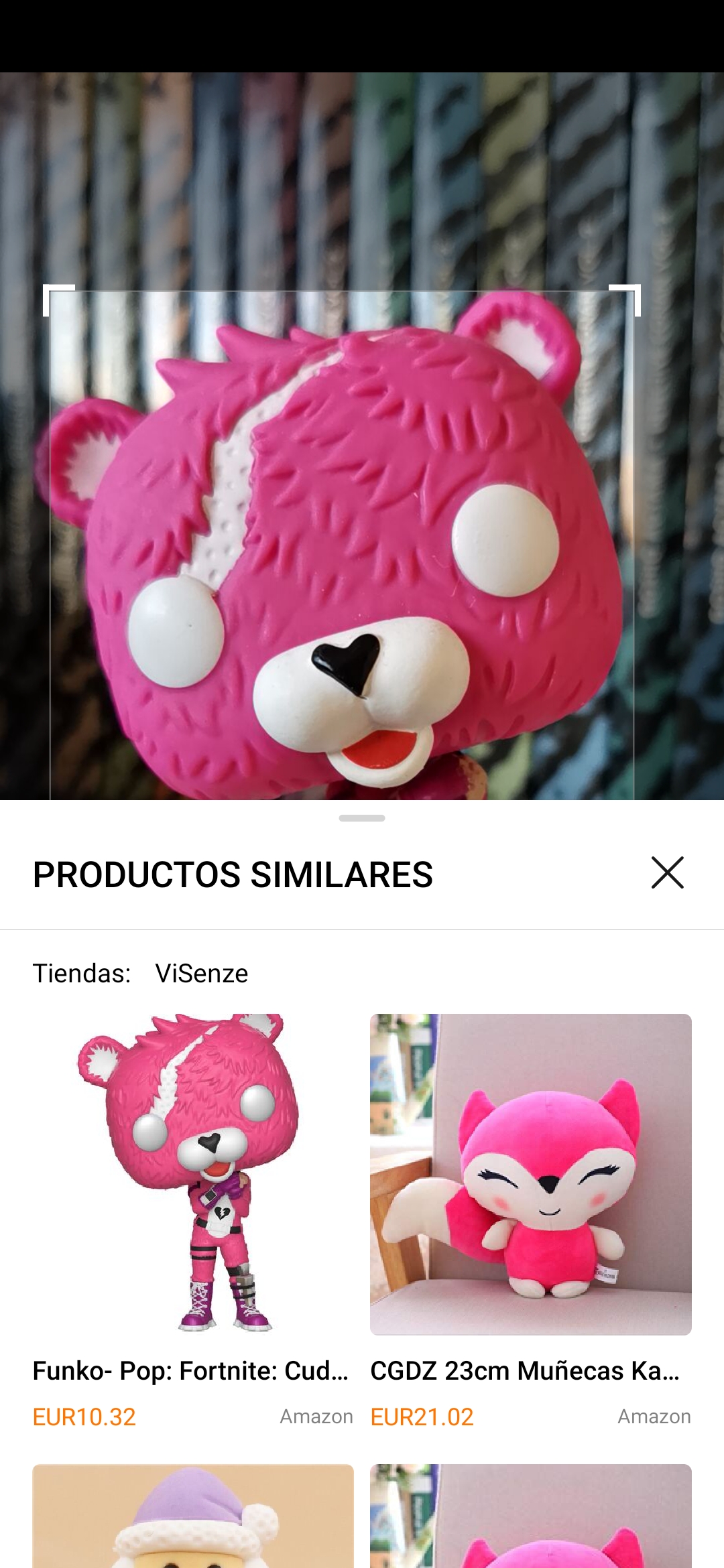724x1568 pixels.
Task: Close the Productos Similares panel
Action: tap(667, 872)
